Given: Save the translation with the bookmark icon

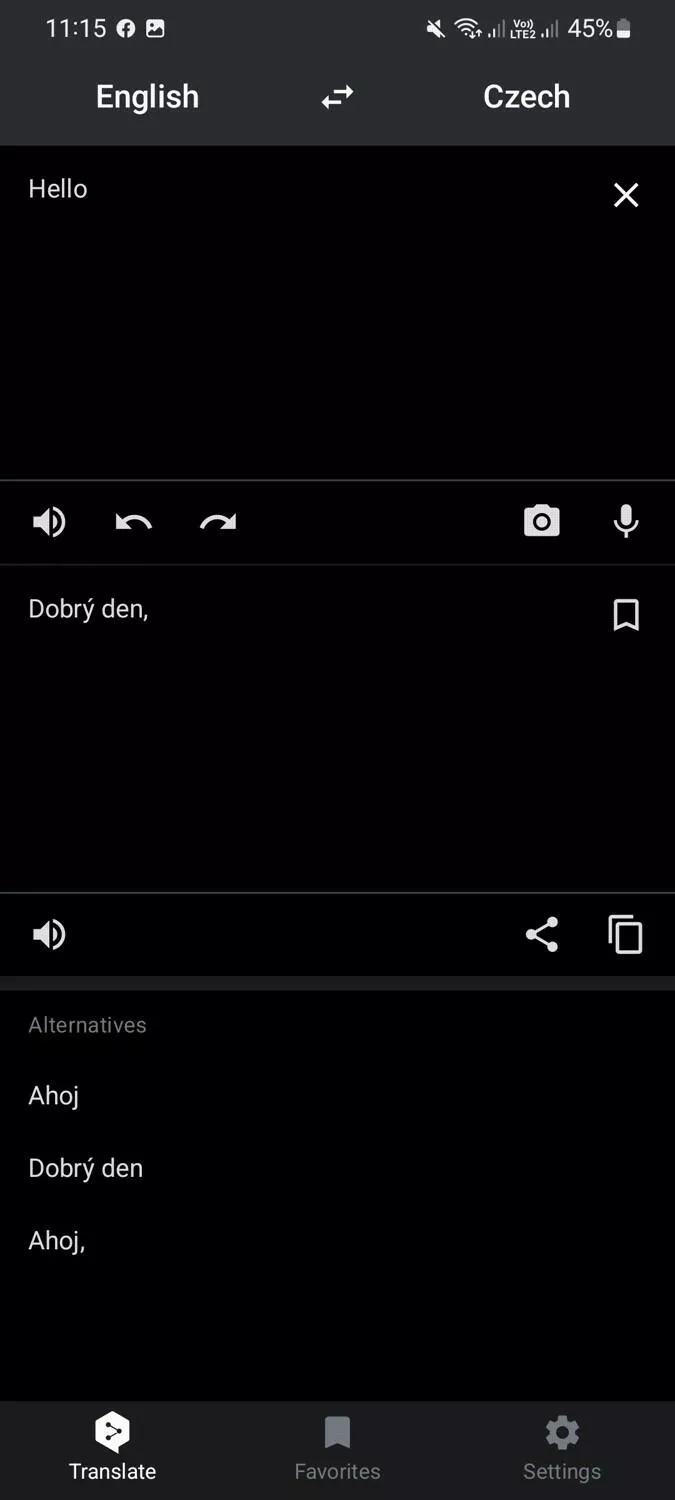Looking at the screenshot, I should point(626,615).
